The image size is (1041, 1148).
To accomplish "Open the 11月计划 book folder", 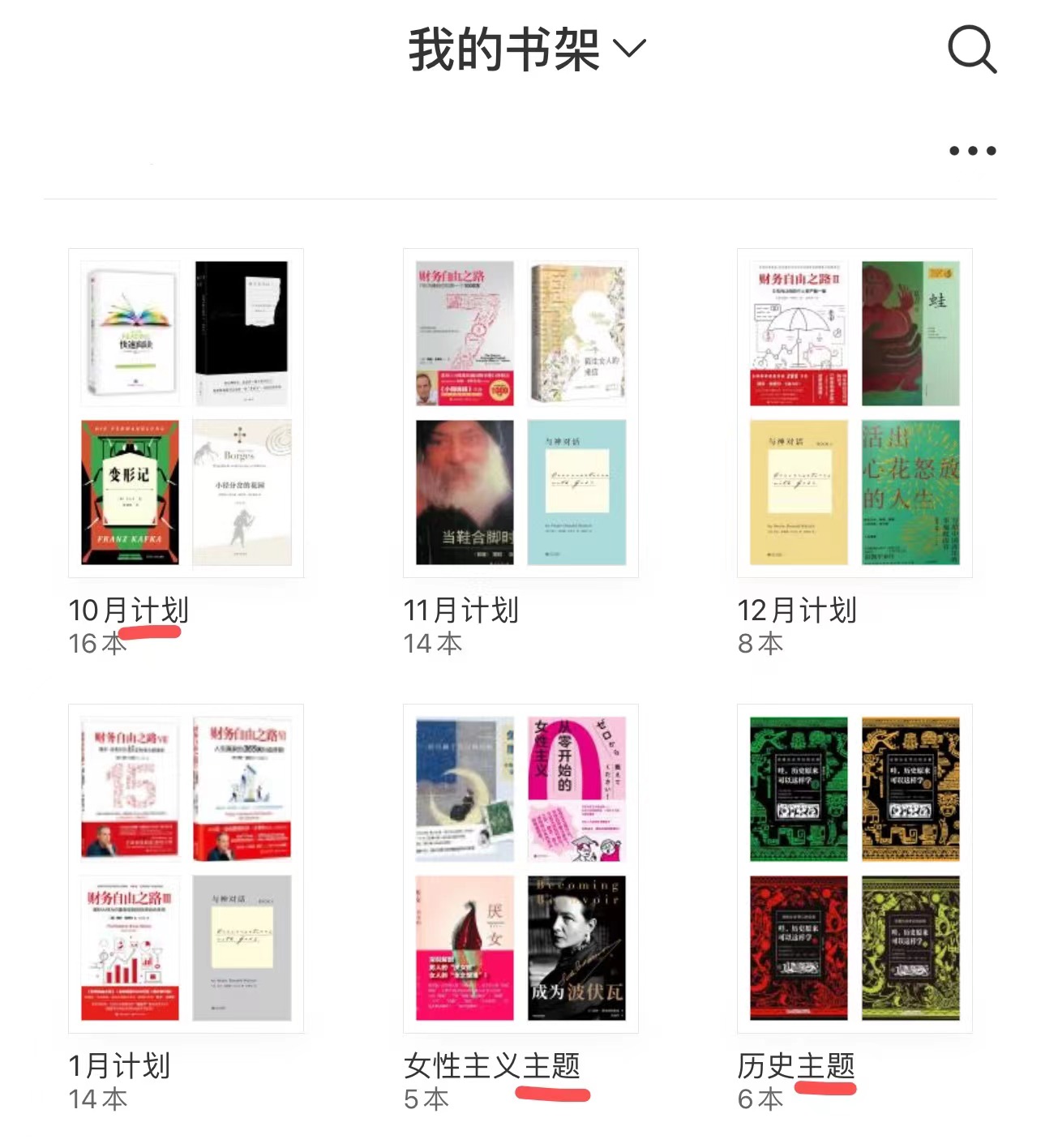I will coord(520,413).
